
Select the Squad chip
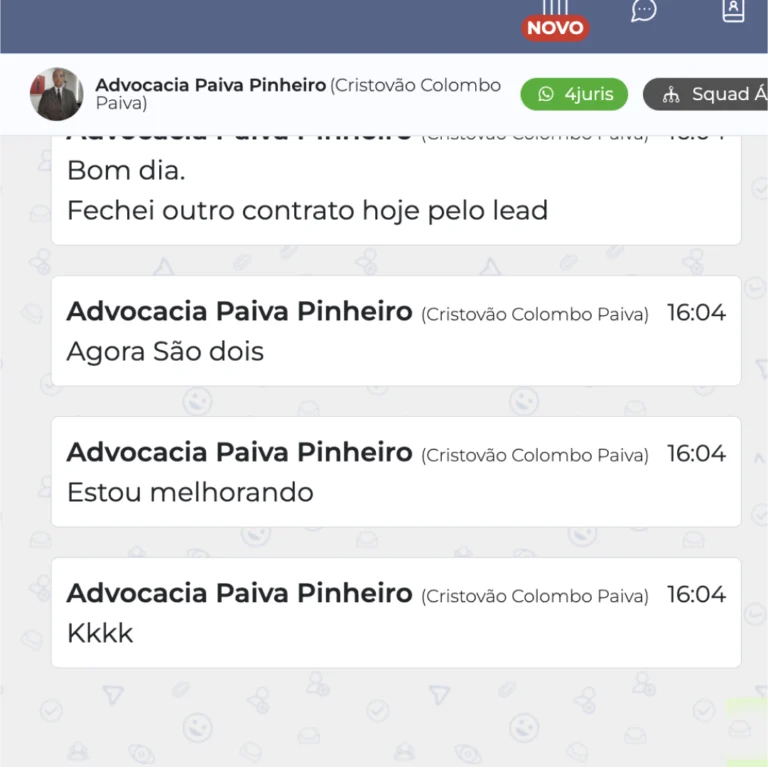pyautogui.click(x=706, y=94)
